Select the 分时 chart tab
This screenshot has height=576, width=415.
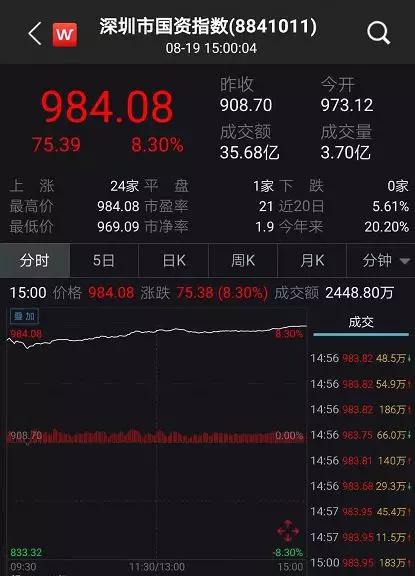pyautogui.click(x=35, y=260)
